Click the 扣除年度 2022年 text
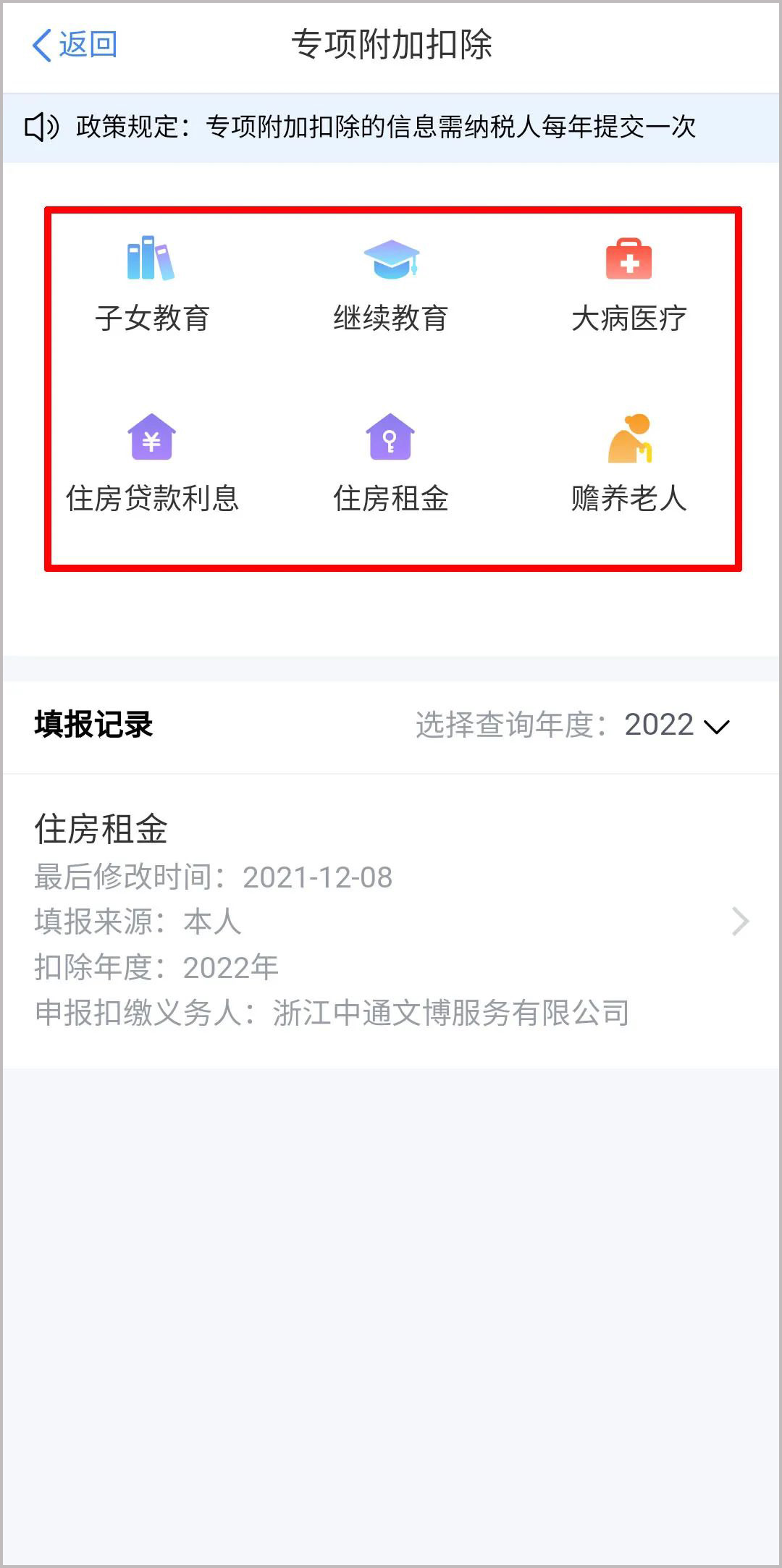Image resolution: width=782 pixels, height=1568 pixels. [x=156, y=967]
